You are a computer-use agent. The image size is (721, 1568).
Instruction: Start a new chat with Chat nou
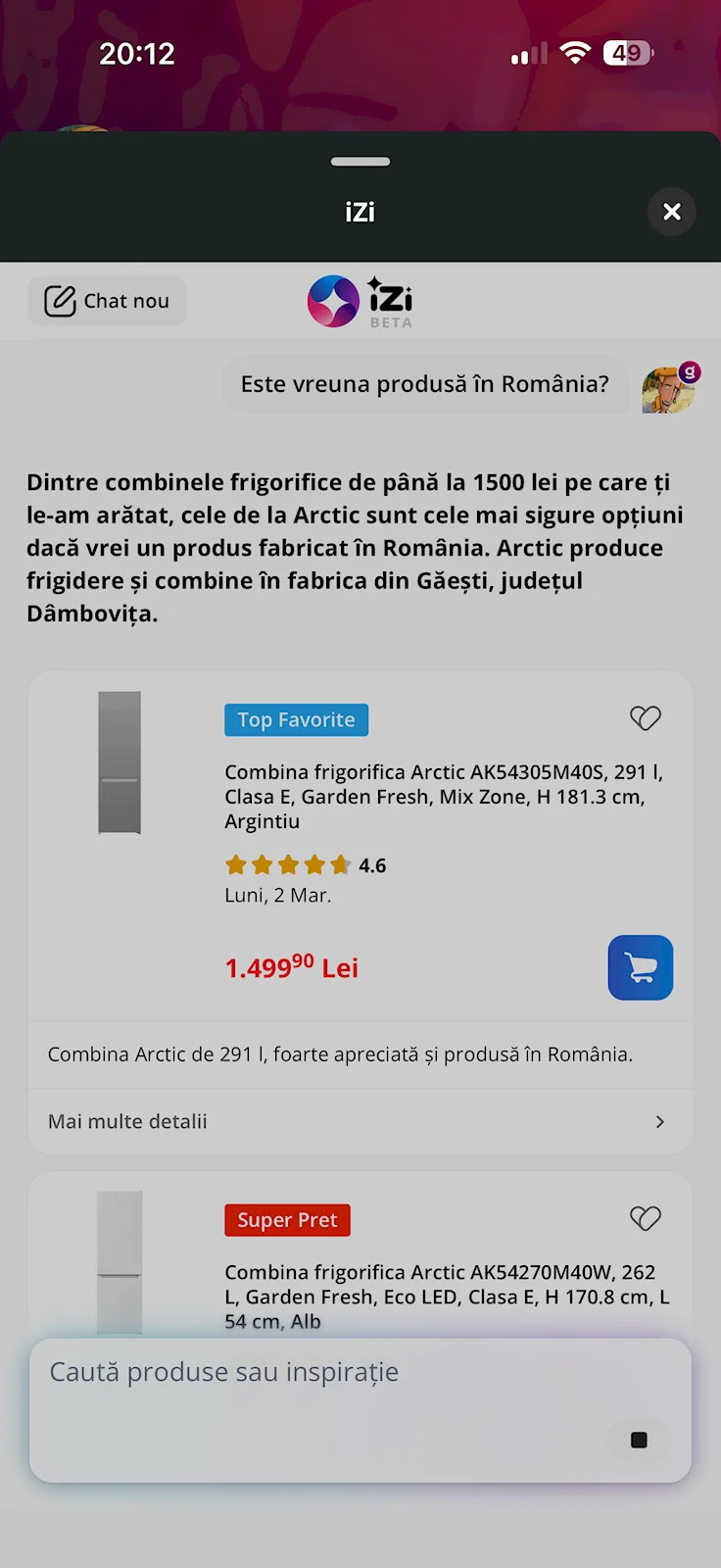click(x=107, y=301)
